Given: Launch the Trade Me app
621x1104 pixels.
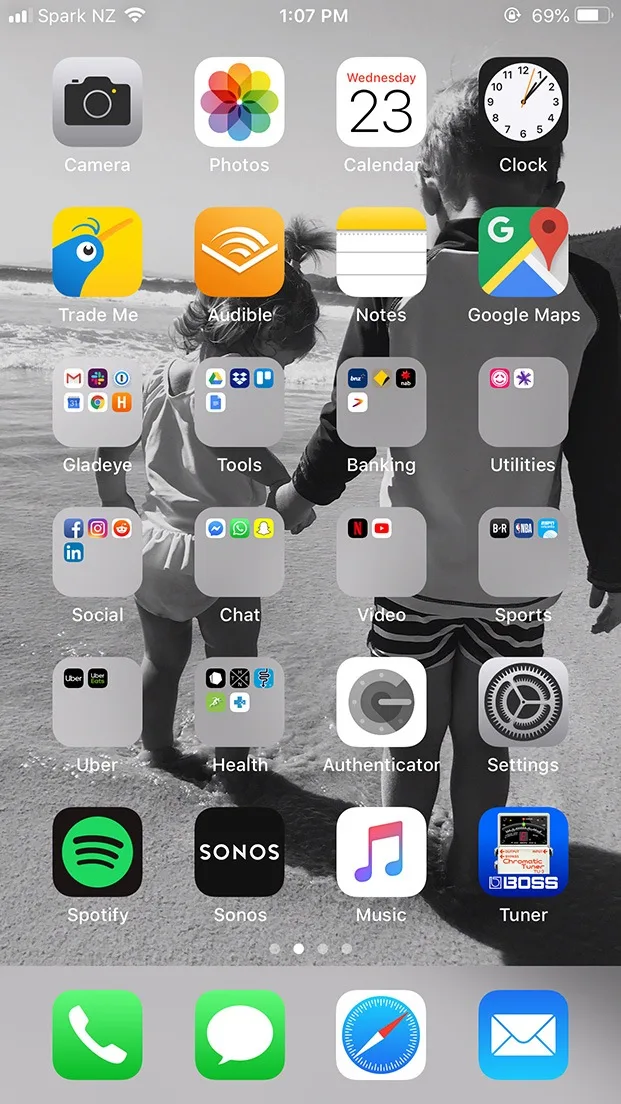Looking at the screenshot, I should (97, 252).
